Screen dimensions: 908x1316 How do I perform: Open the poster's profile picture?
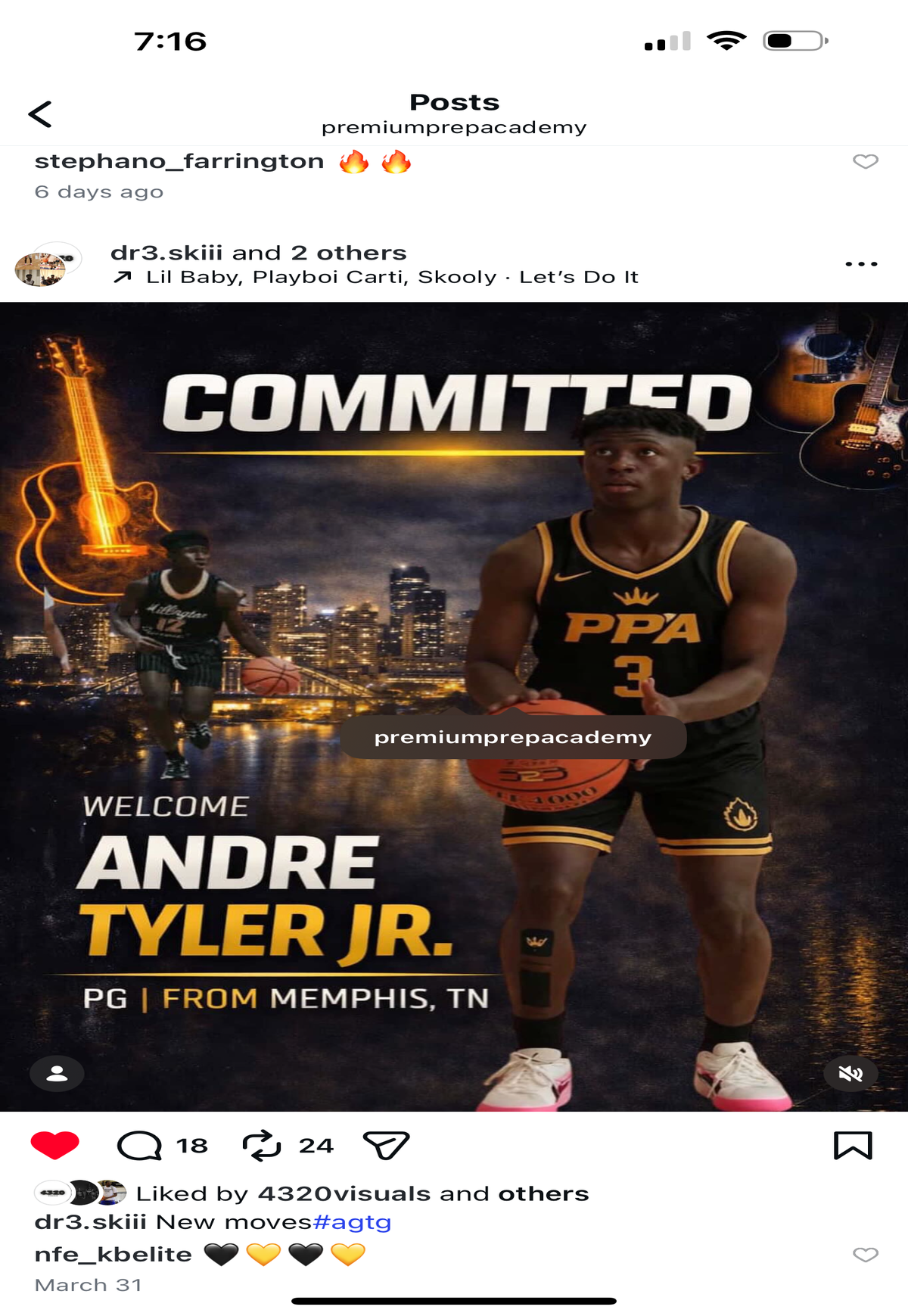[48, 265]
